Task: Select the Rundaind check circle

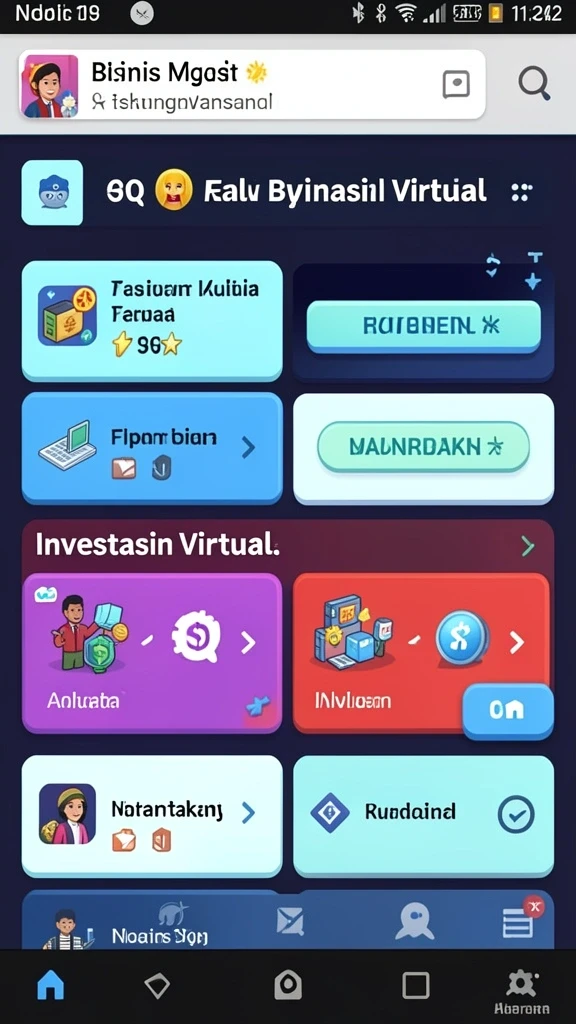Action: point(516,814)
